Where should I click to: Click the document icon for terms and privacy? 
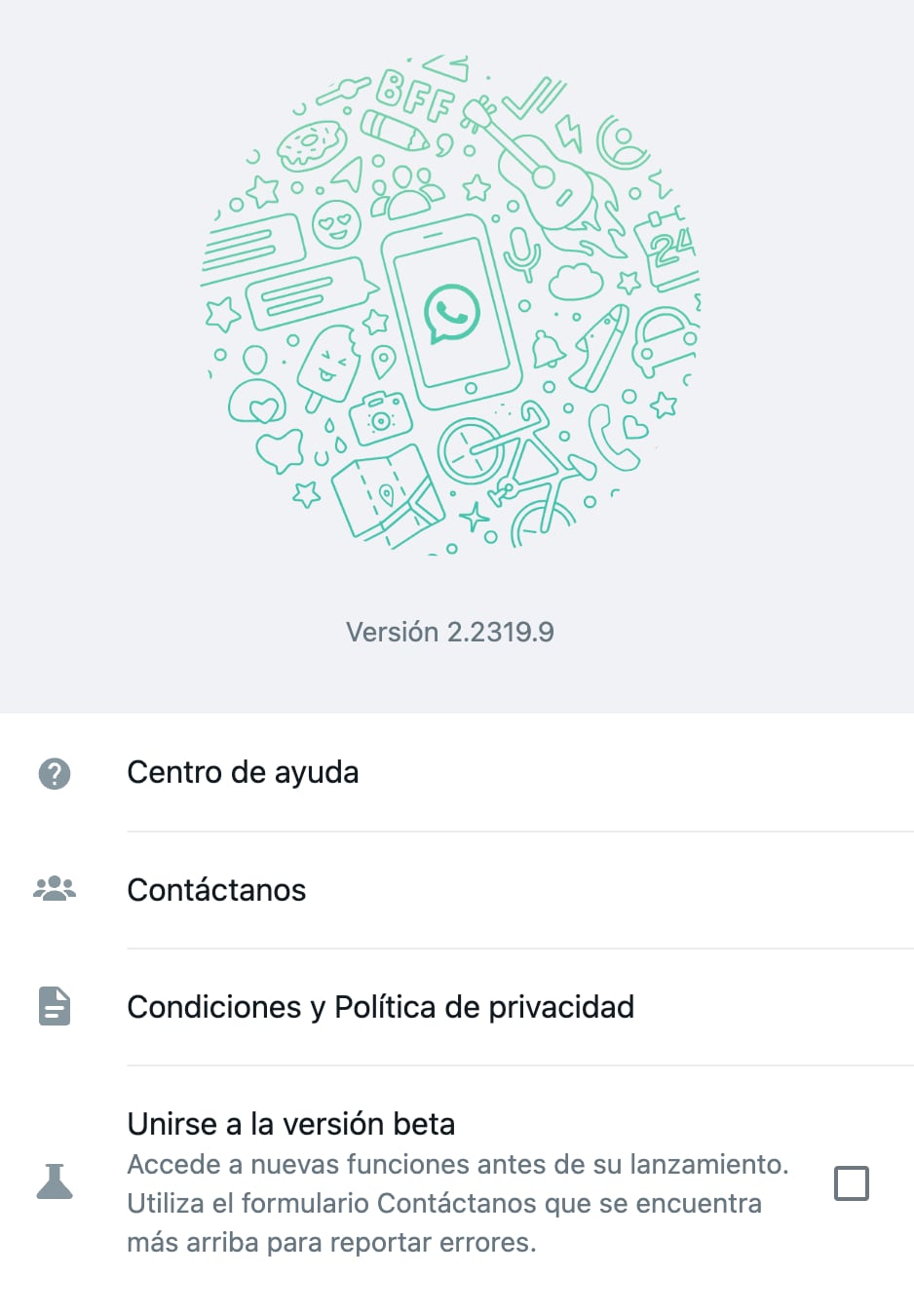(55, 1006)
